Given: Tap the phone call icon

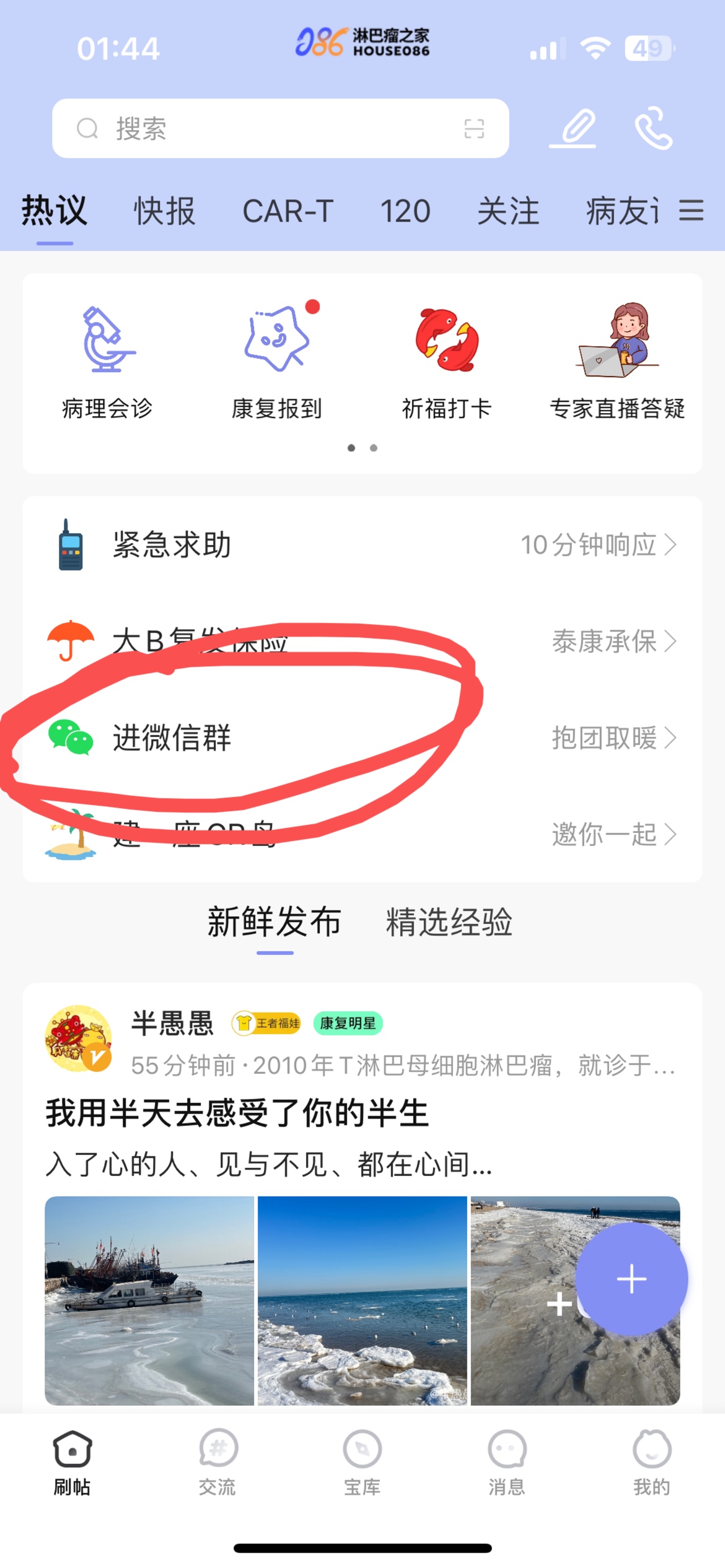Looking at the screenshot, I should 653,129.
